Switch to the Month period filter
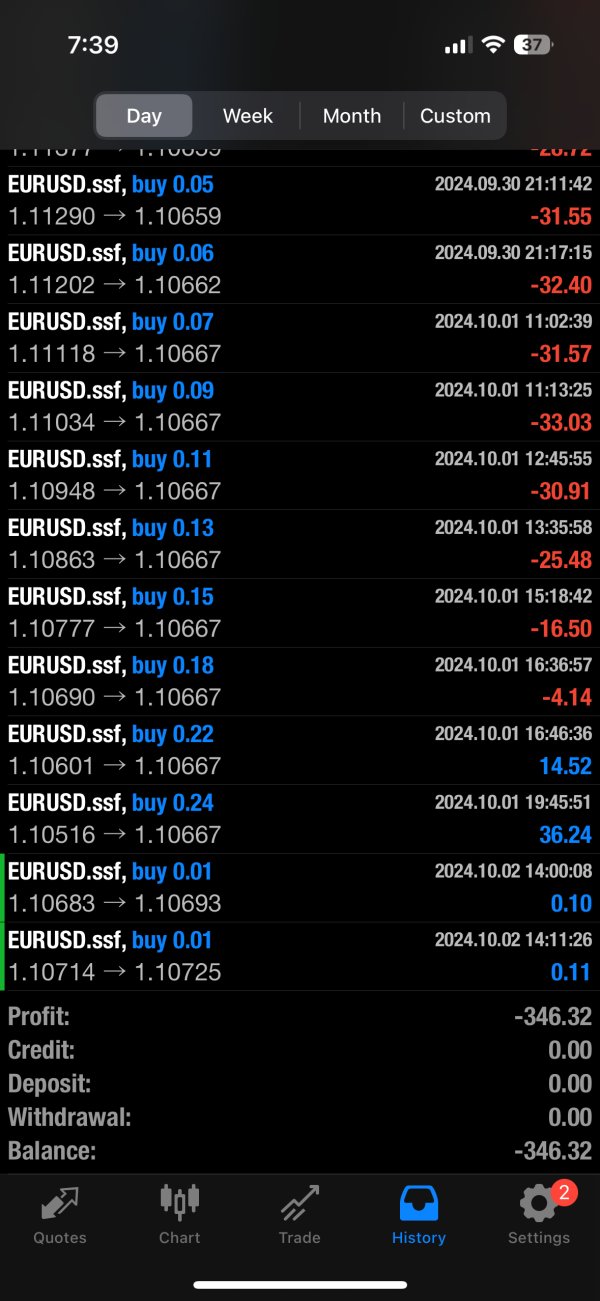Image resolution: width=600 pixels, height=1301 pixels. pos(352,116)
